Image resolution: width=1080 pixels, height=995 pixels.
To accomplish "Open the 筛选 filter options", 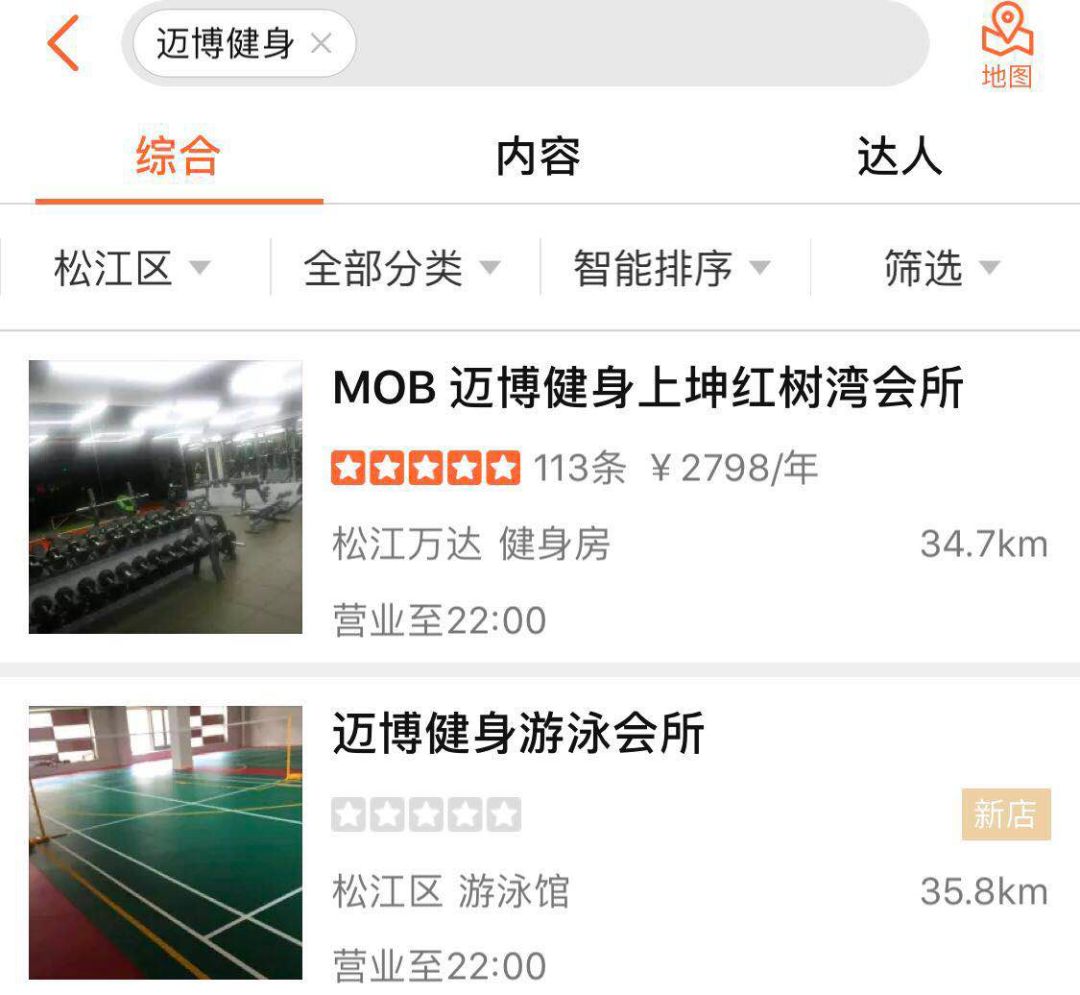I will tap(942, 268).
